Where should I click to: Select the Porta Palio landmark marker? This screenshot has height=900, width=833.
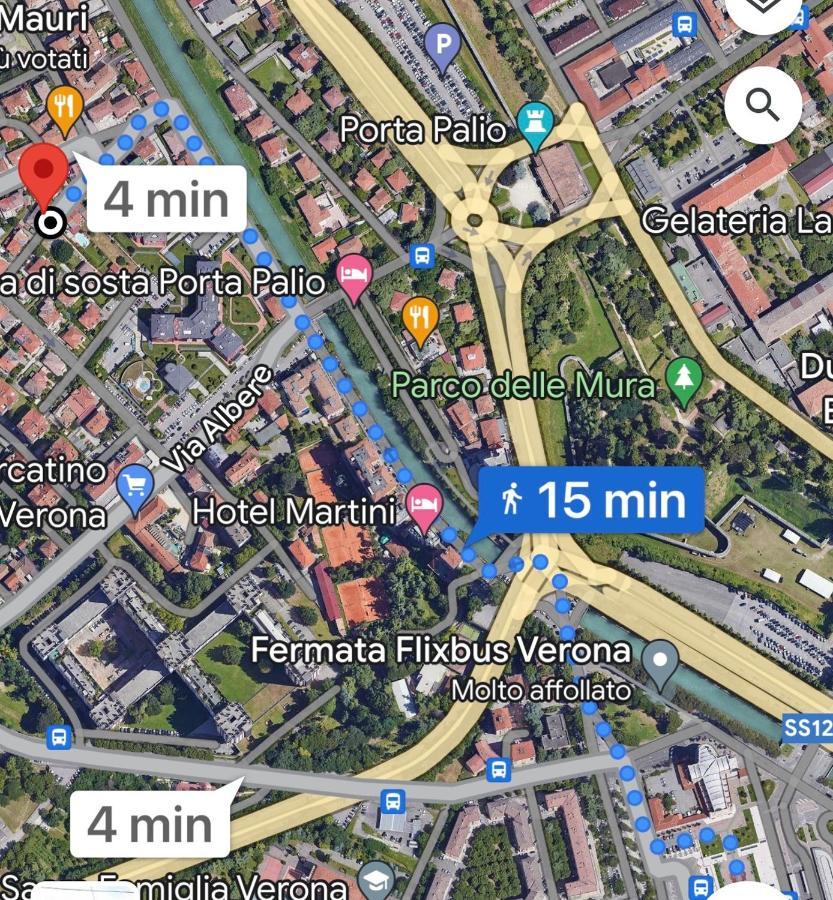tap(538, 127)
